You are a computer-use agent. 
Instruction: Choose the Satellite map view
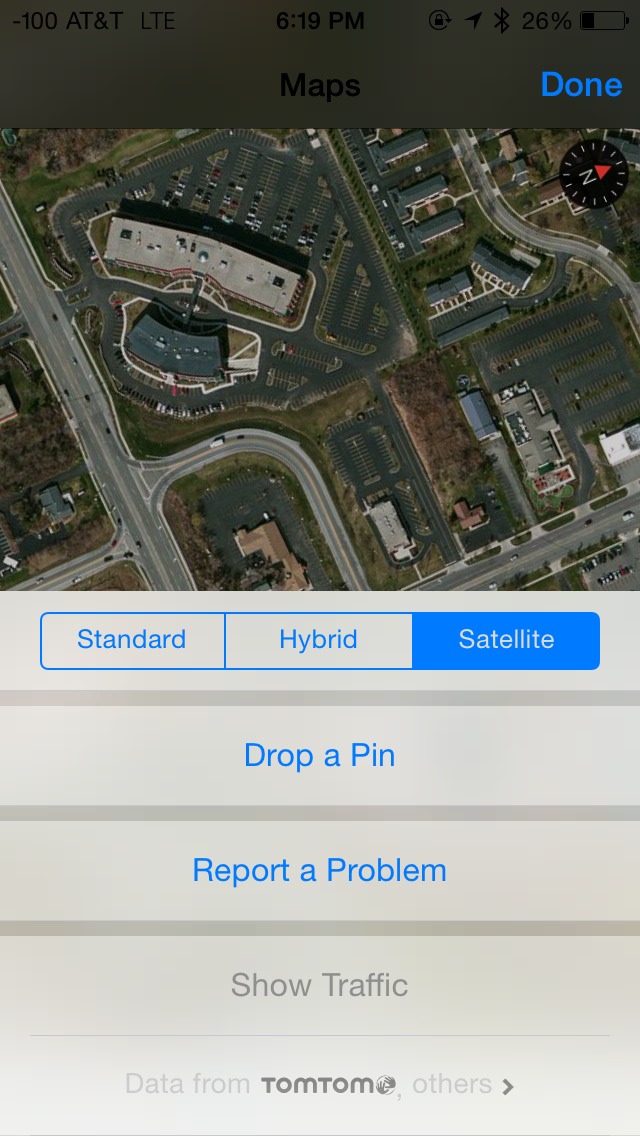click(x=506, y=640)
